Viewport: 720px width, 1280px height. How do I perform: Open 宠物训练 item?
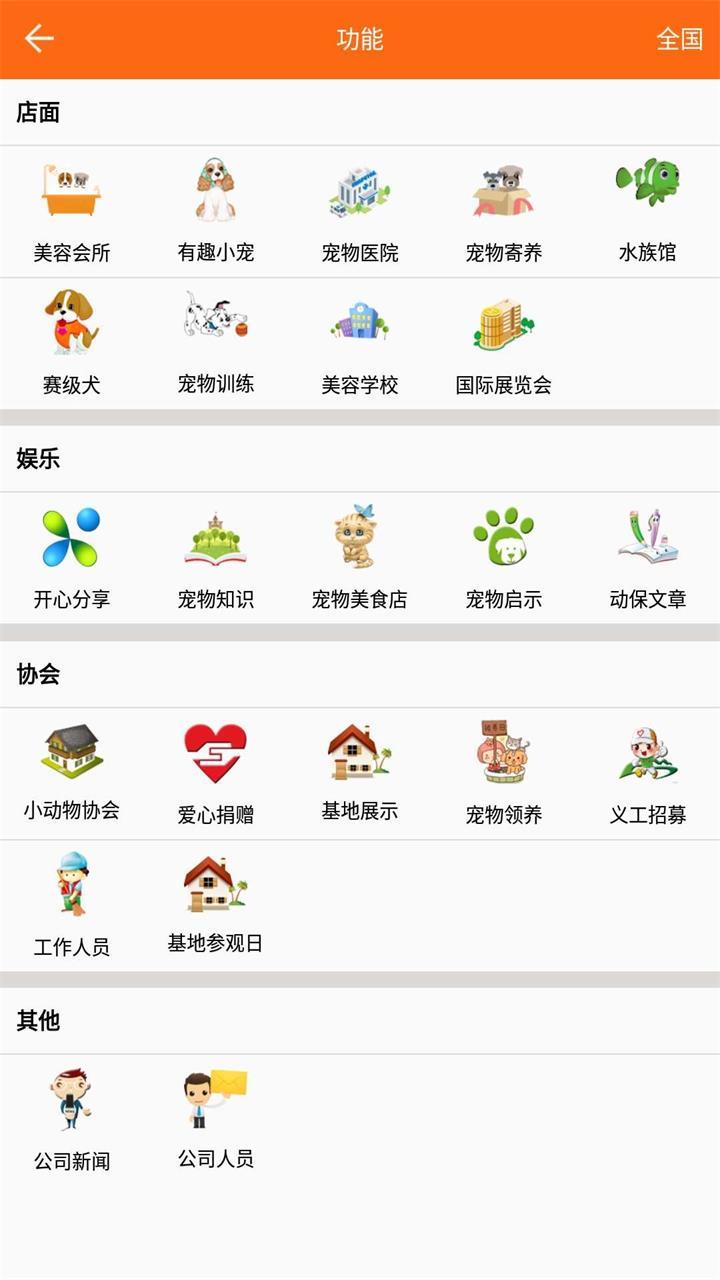click(x=216, y=343)
